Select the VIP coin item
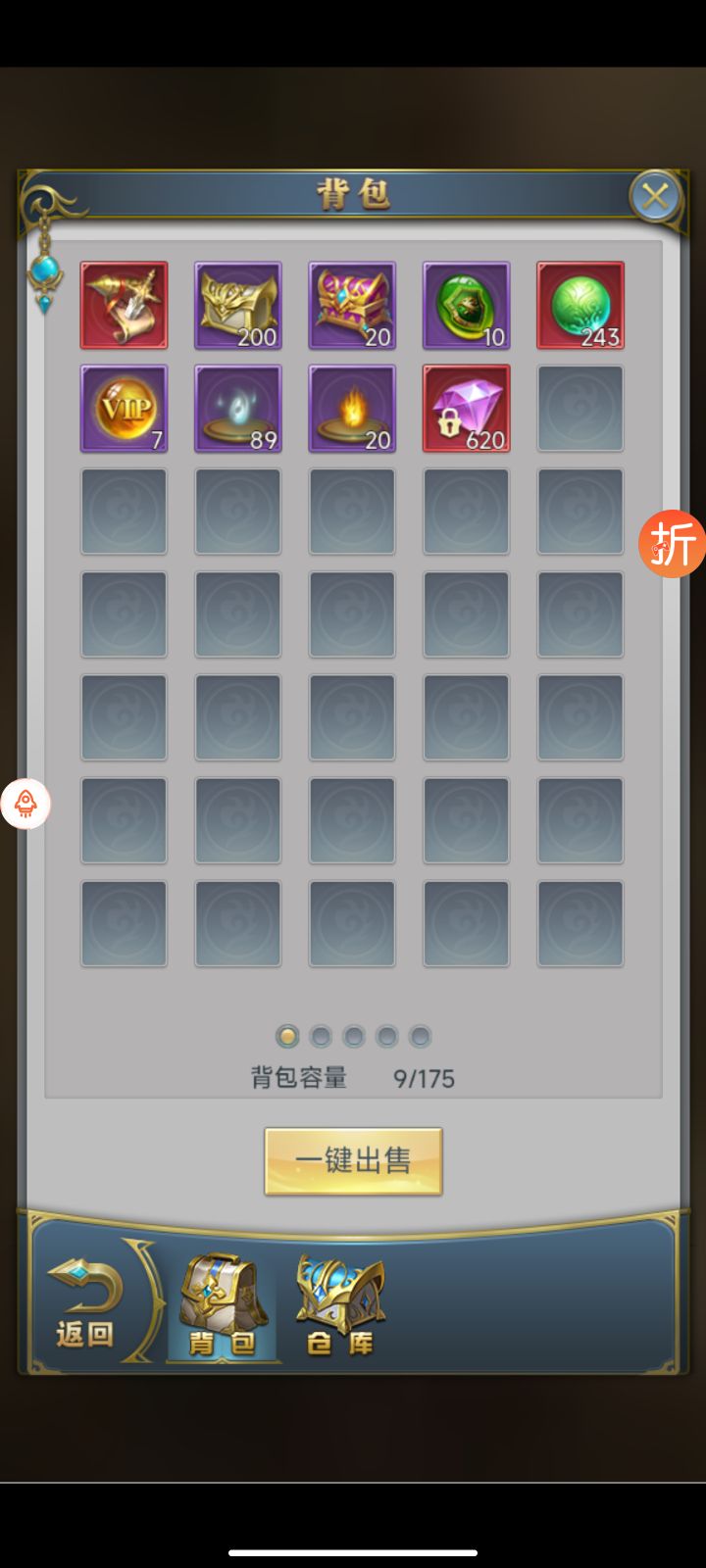Screen dimensions: 706x1568 pyautogui.click(x=124, y=409)
